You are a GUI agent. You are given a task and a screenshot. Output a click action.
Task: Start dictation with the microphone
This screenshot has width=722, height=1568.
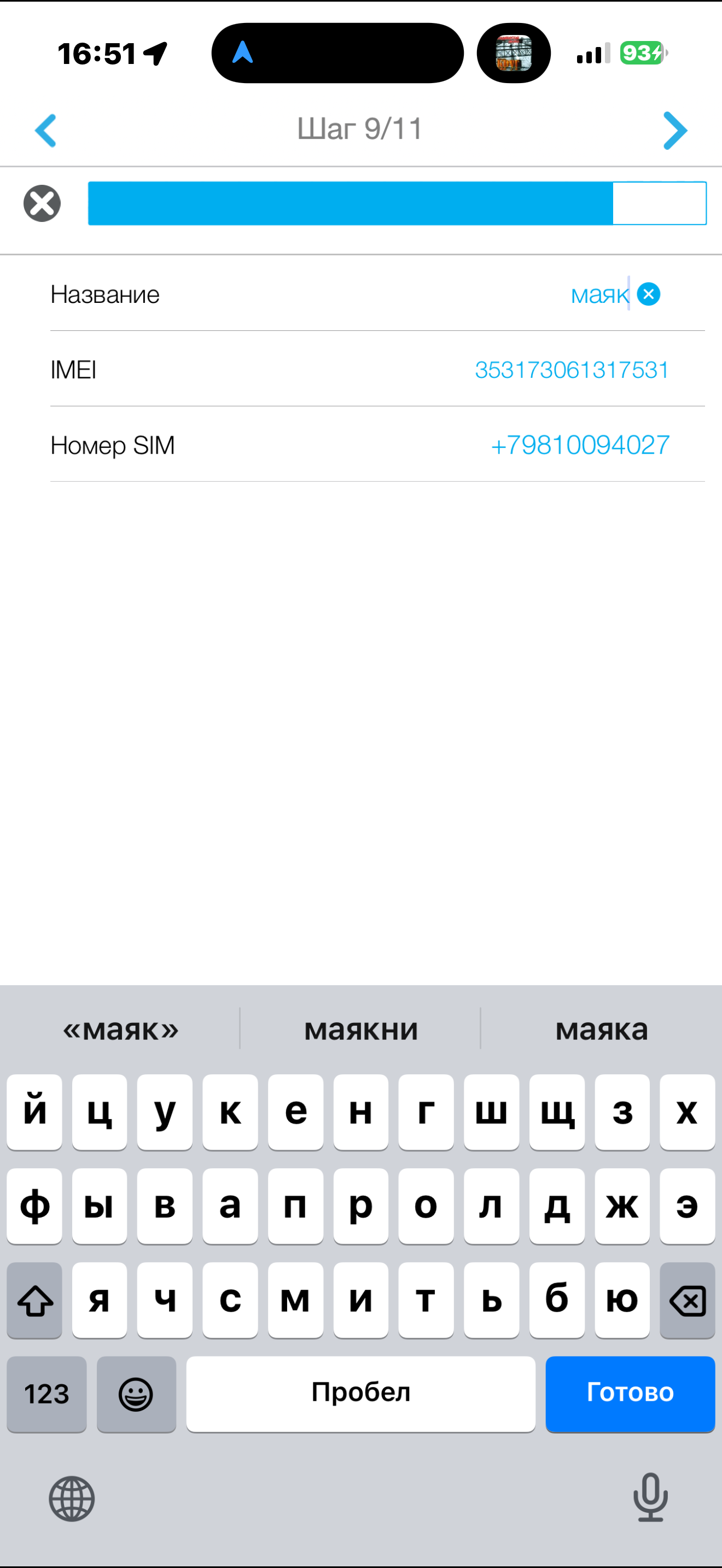(650, 1497)
